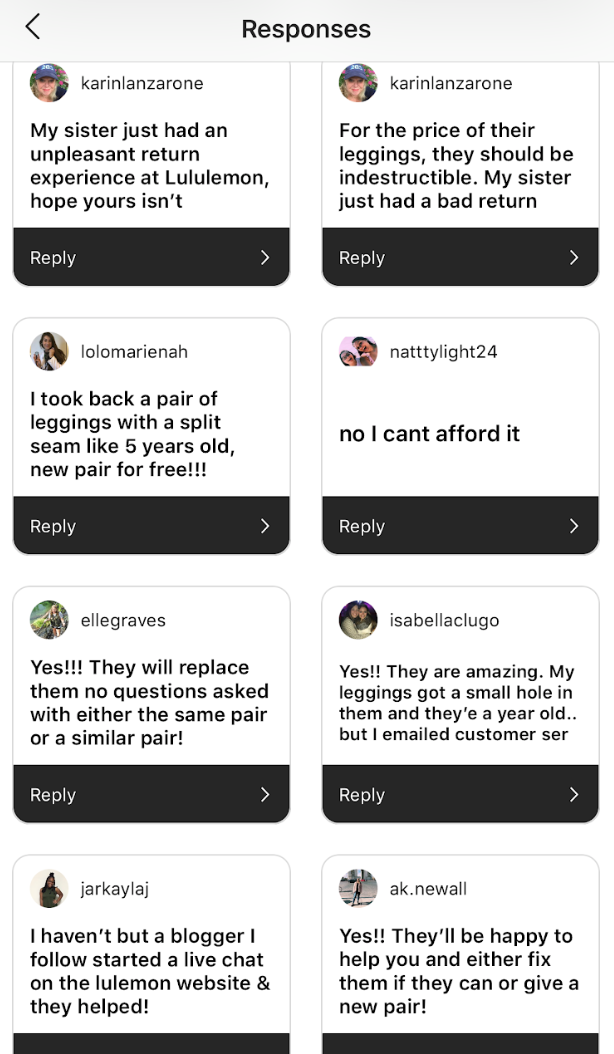View natttylight24's profile avatar

point(358,352)
